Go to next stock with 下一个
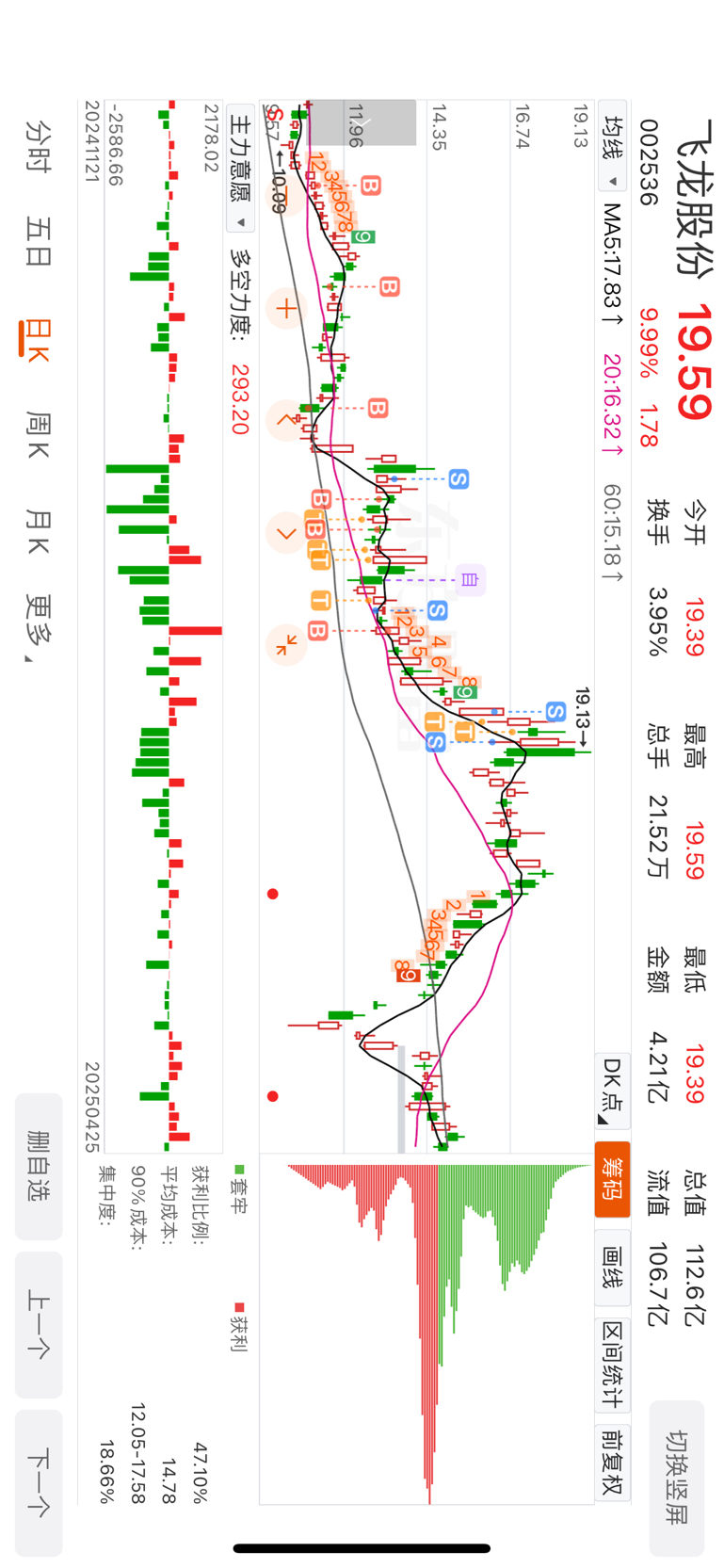The width and height of the screenshot is (724, 1568). point(39,1482)
